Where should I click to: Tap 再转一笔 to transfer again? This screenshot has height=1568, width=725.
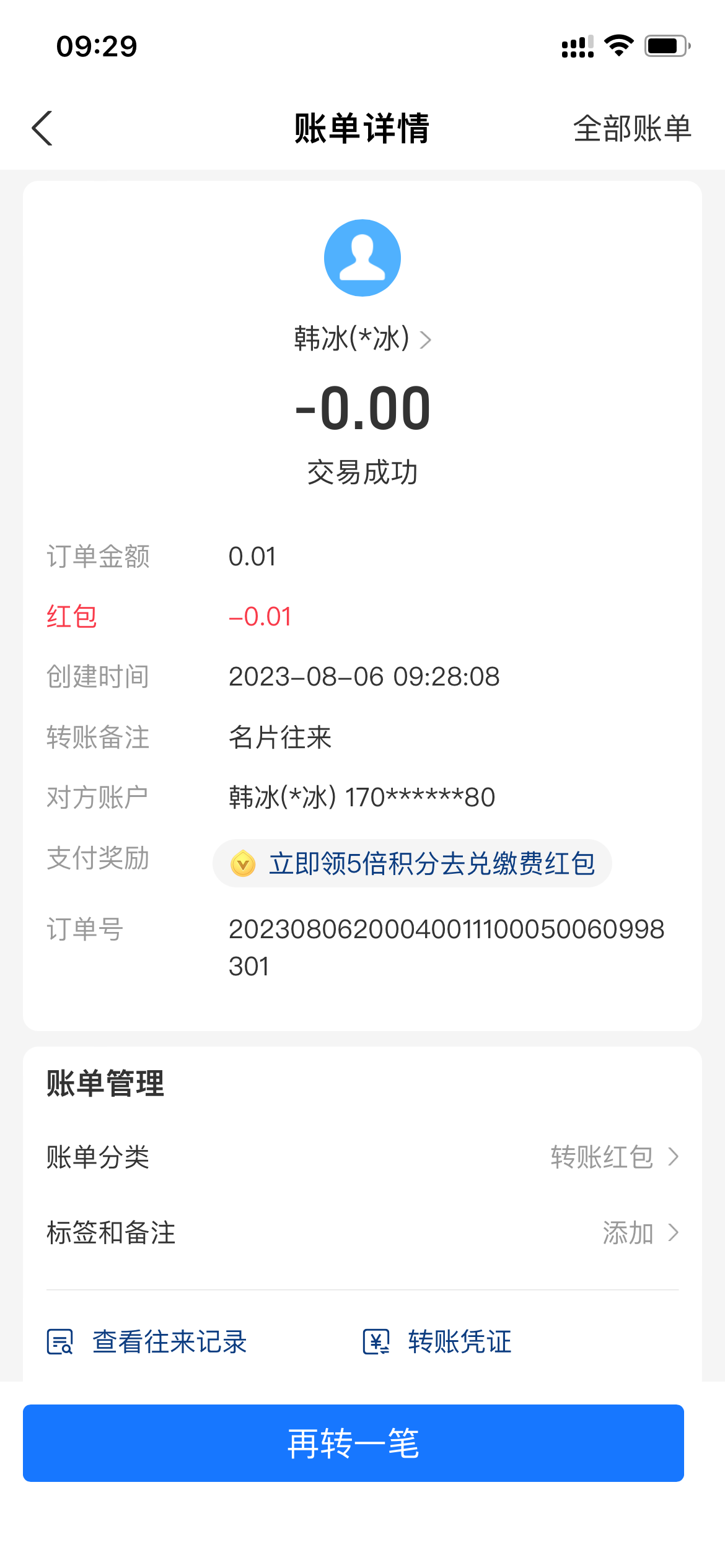[353, 1443]
